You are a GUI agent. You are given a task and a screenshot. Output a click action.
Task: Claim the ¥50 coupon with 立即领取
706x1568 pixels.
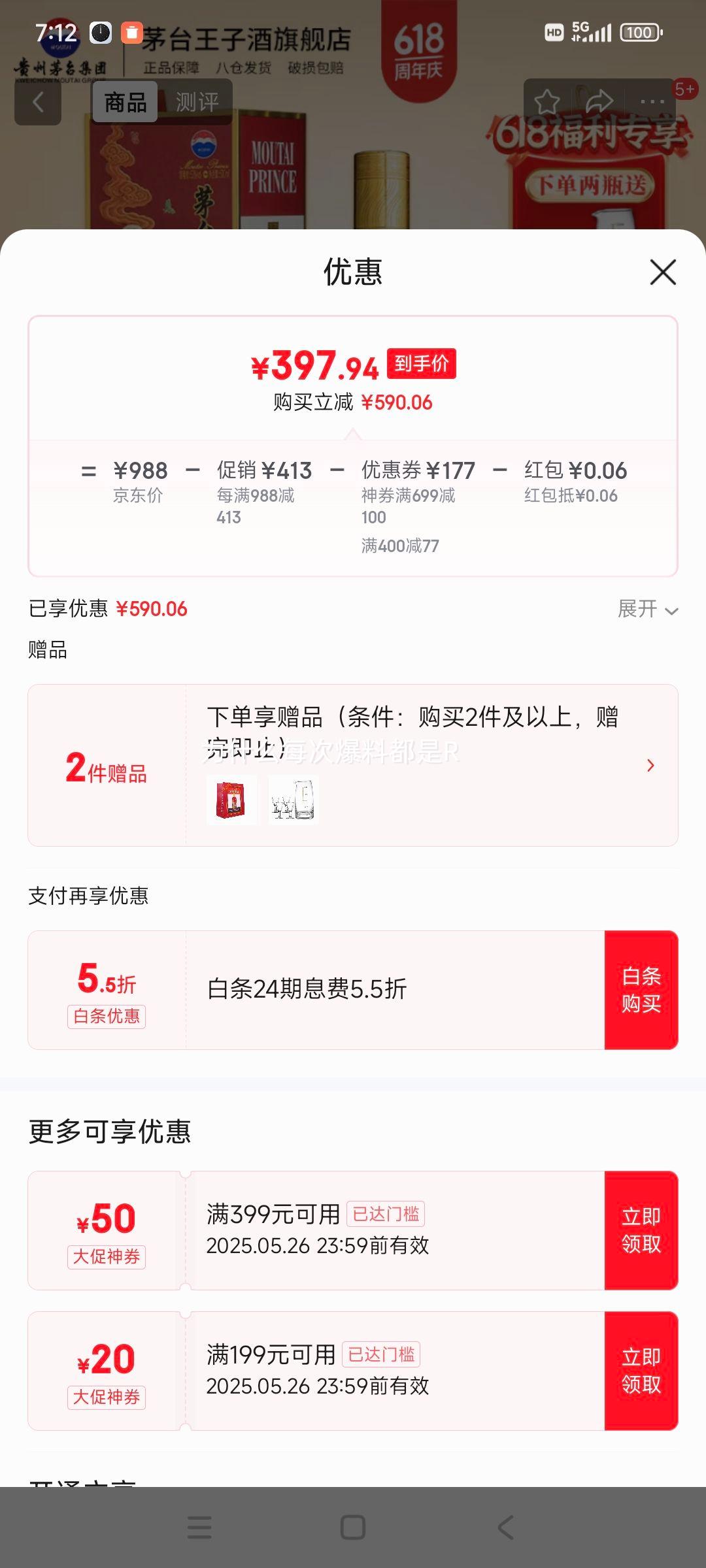pos(641,1230)
